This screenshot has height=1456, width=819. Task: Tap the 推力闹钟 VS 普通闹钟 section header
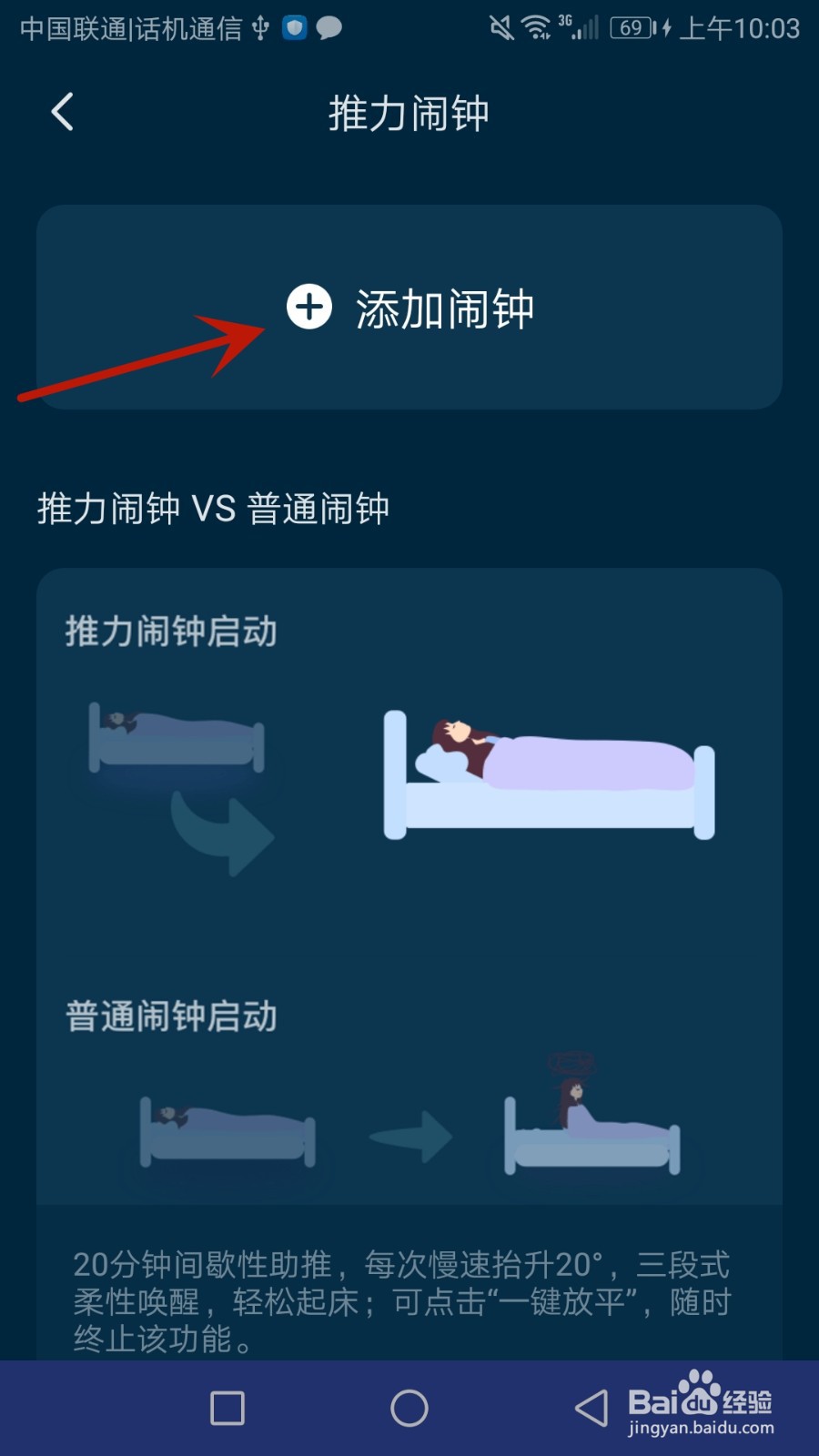point(211,510)
